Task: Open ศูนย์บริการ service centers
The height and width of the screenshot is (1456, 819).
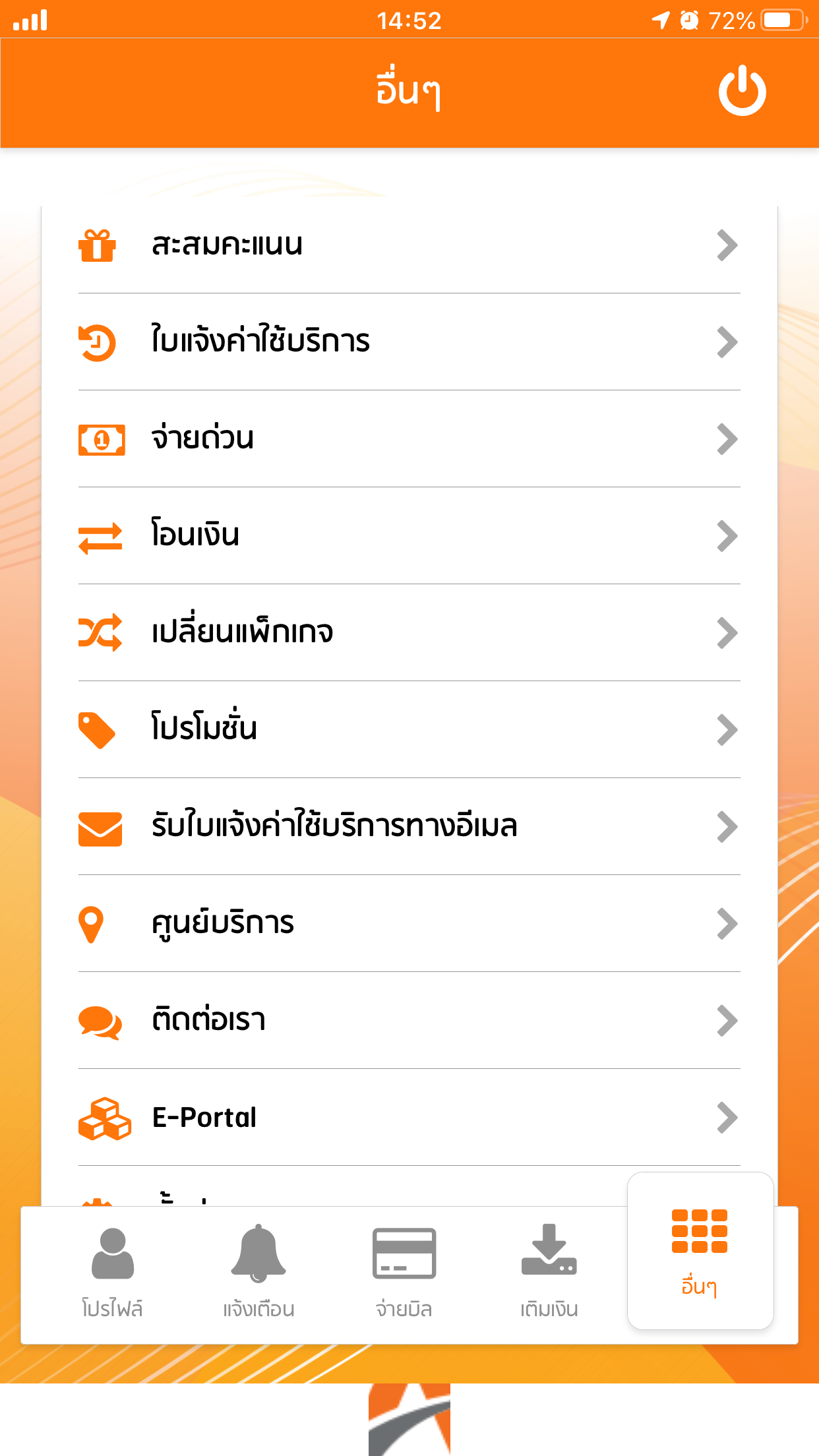Action: tap(409, 924)
